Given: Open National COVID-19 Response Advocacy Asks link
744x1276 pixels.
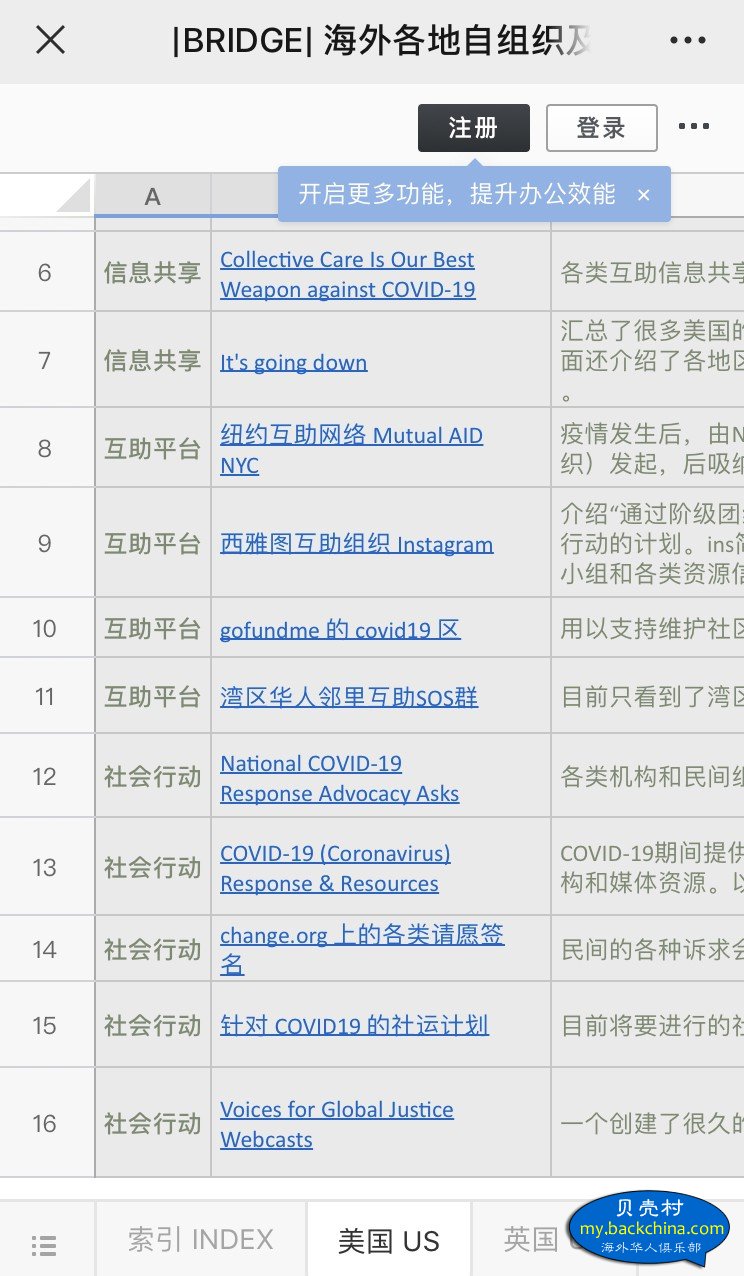Looking at the screenshot, I should 340,778.
